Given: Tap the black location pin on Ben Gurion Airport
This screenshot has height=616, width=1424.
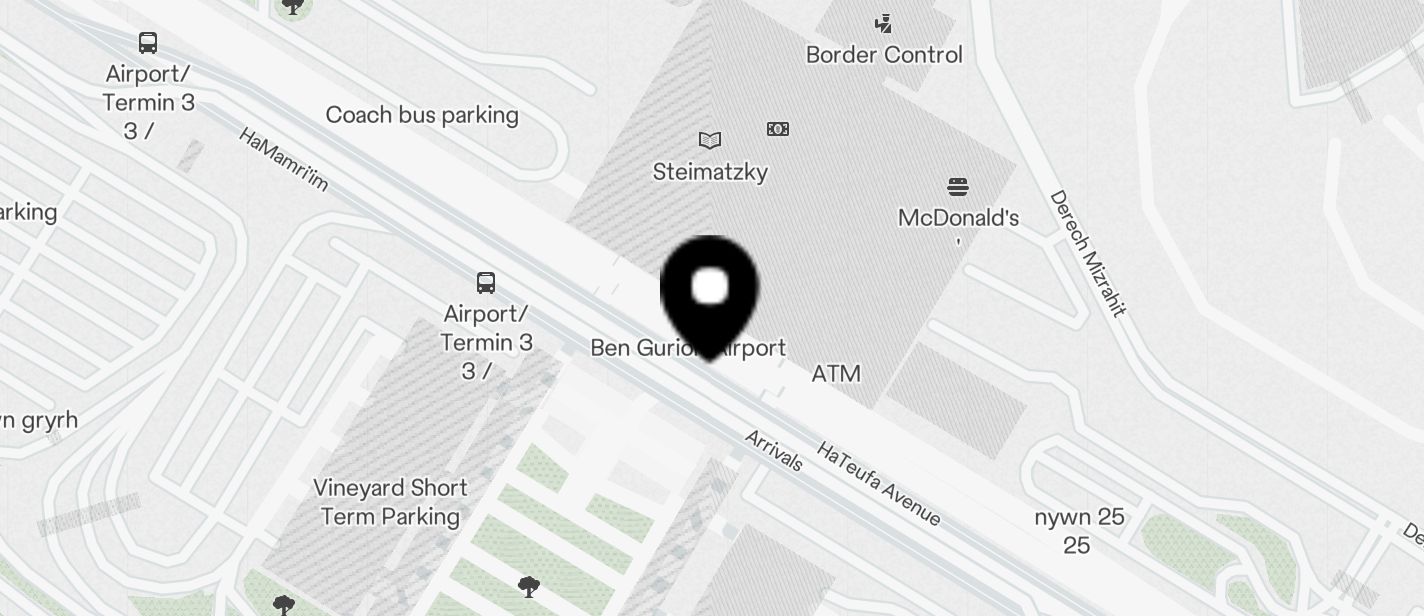Looking at the screenshot, I should pos(709,290).
